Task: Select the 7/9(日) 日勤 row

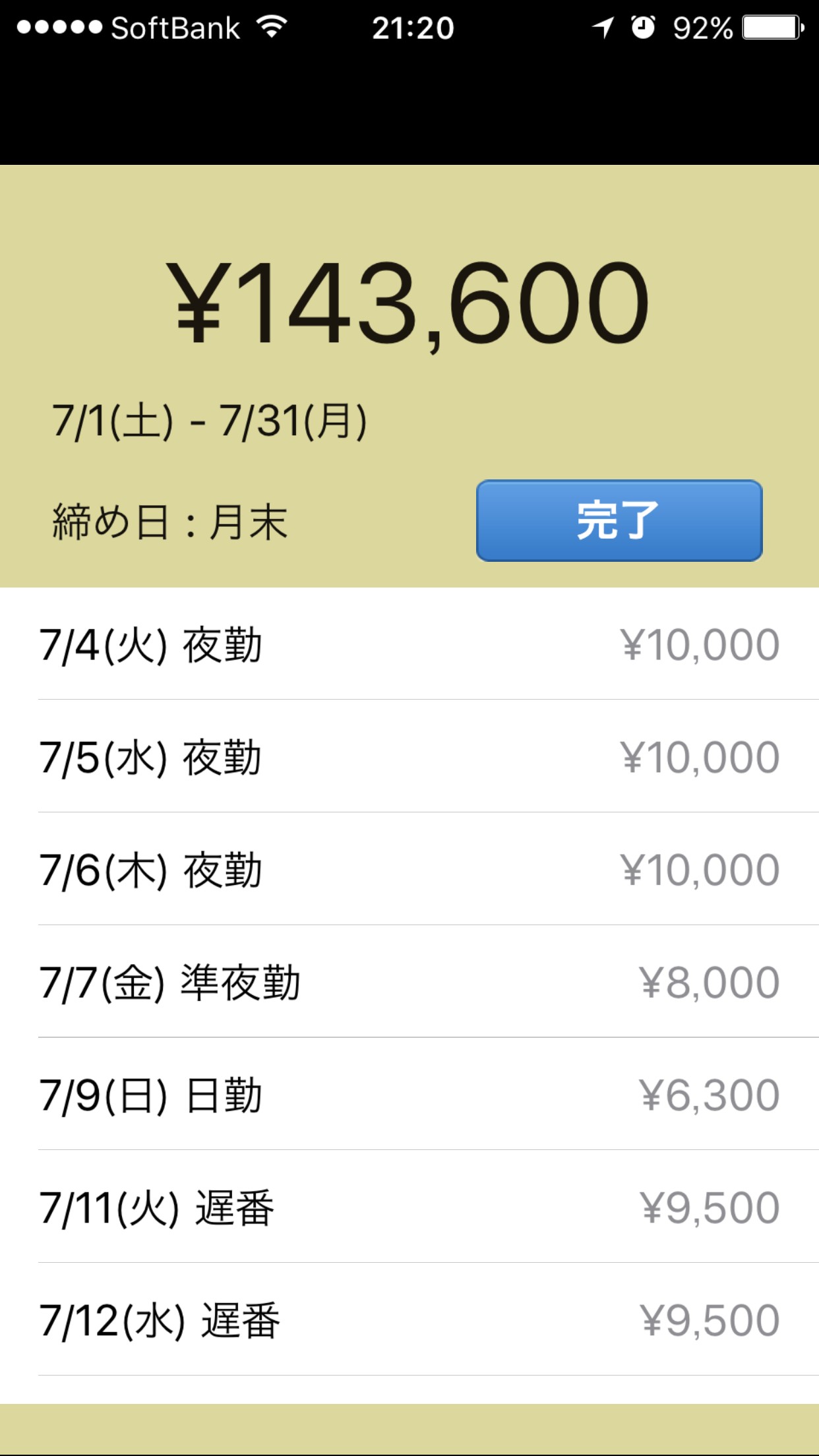Action: (409, 1095)
